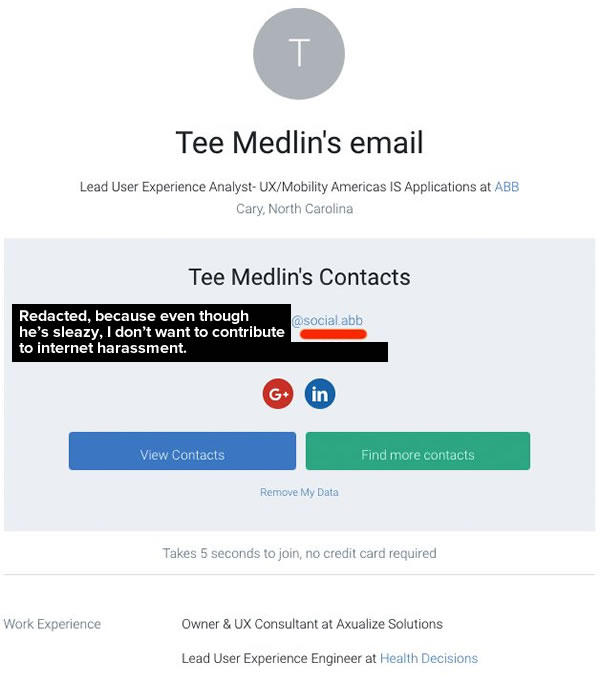Open the Health Decisions link

[x=428, y=658]
